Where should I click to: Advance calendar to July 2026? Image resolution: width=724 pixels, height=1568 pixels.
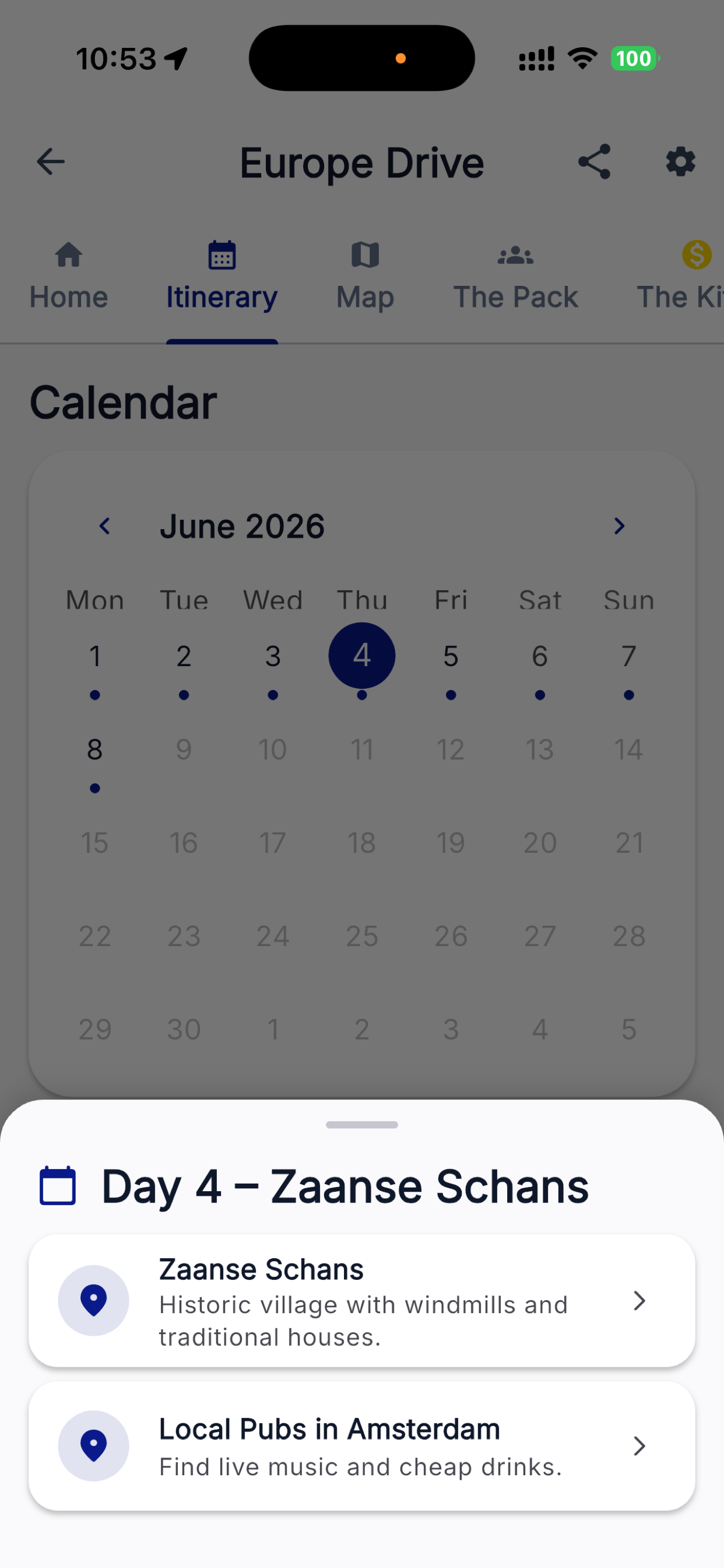point(618,526)
